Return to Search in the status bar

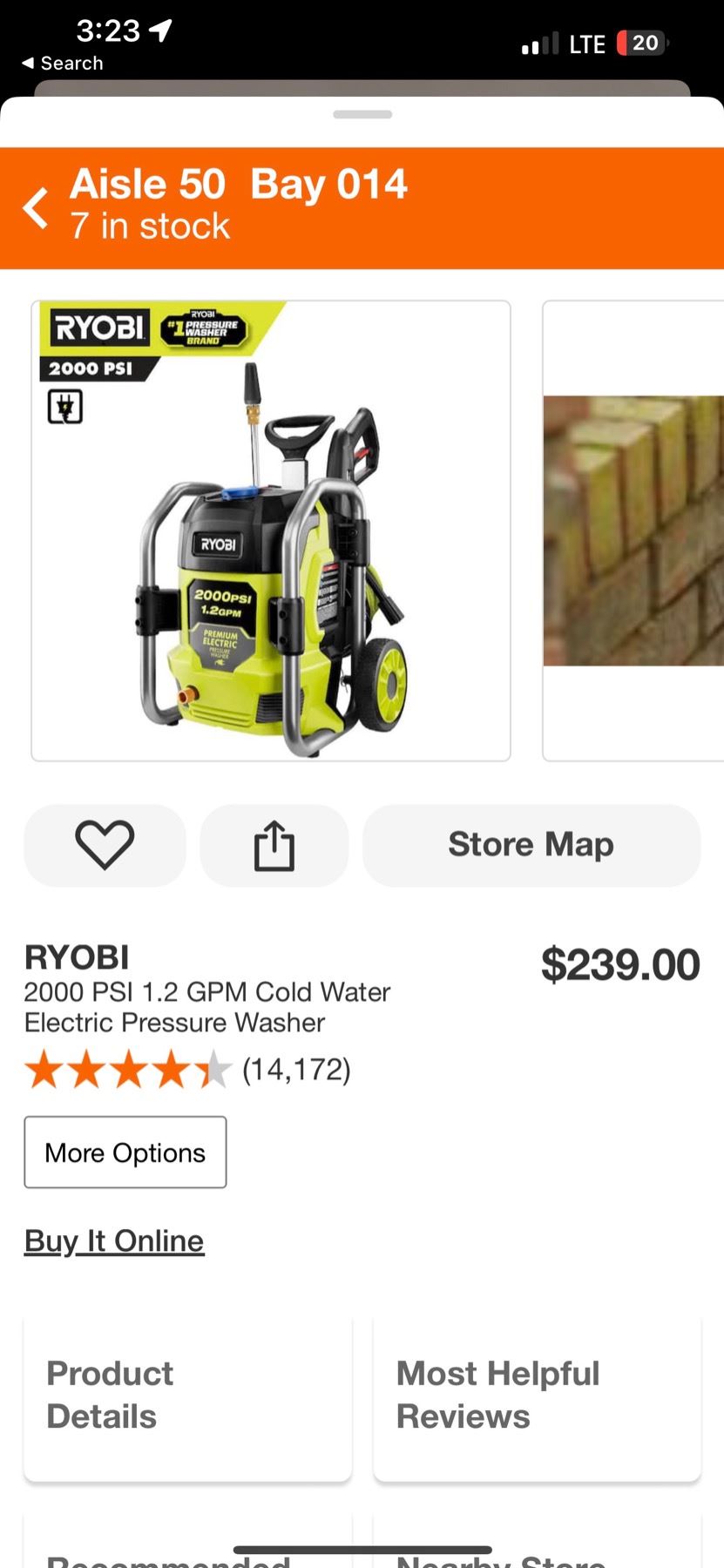[63, 63]
